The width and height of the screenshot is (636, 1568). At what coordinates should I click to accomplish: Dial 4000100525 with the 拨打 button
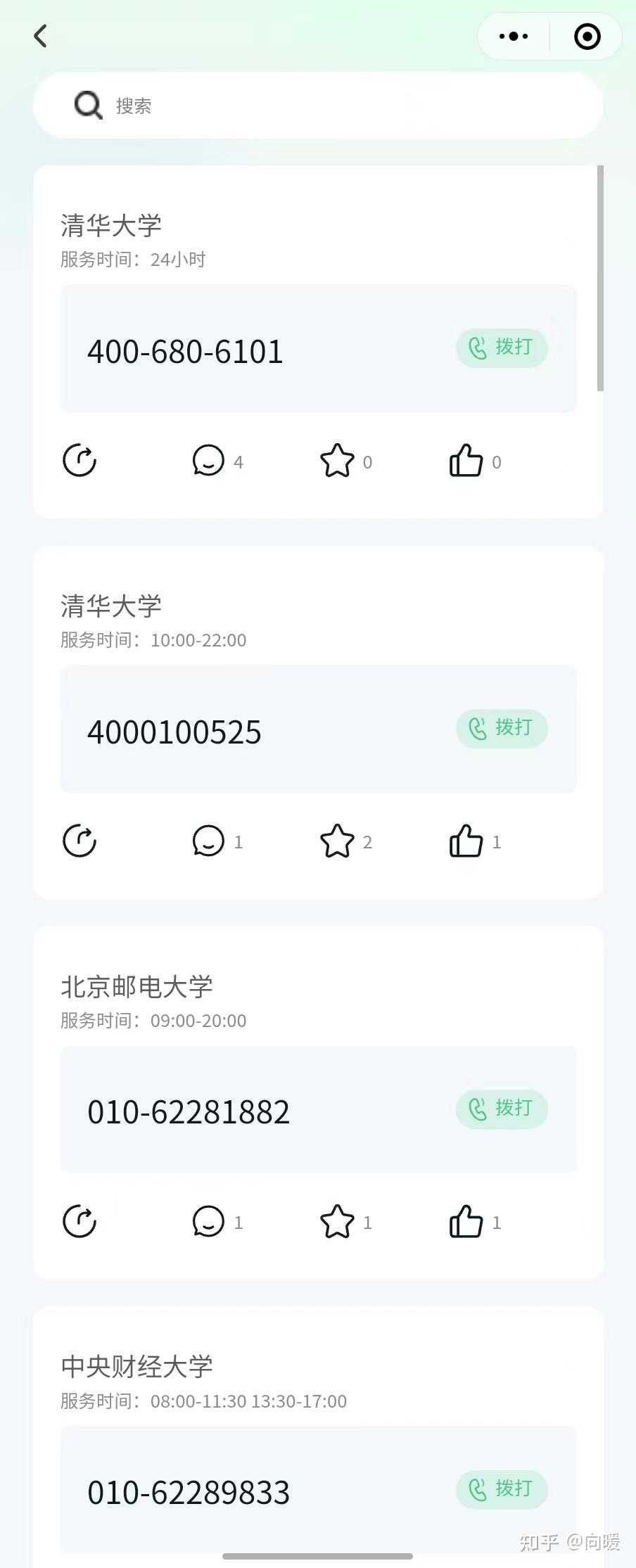tap(502, 728)
